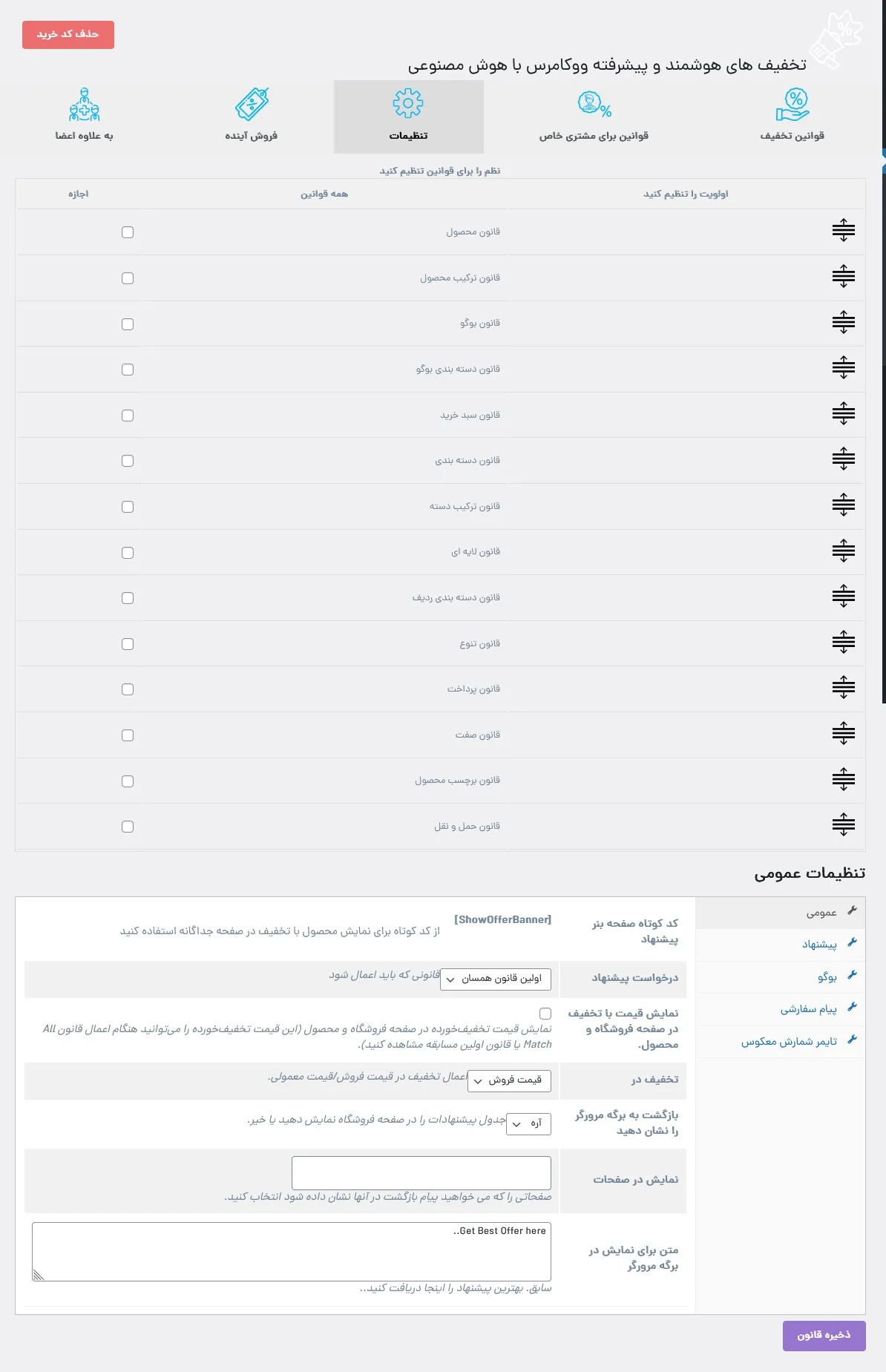
Task: Switch to the قوانین تخفیف tab
Action: click(x=792, y=116)
